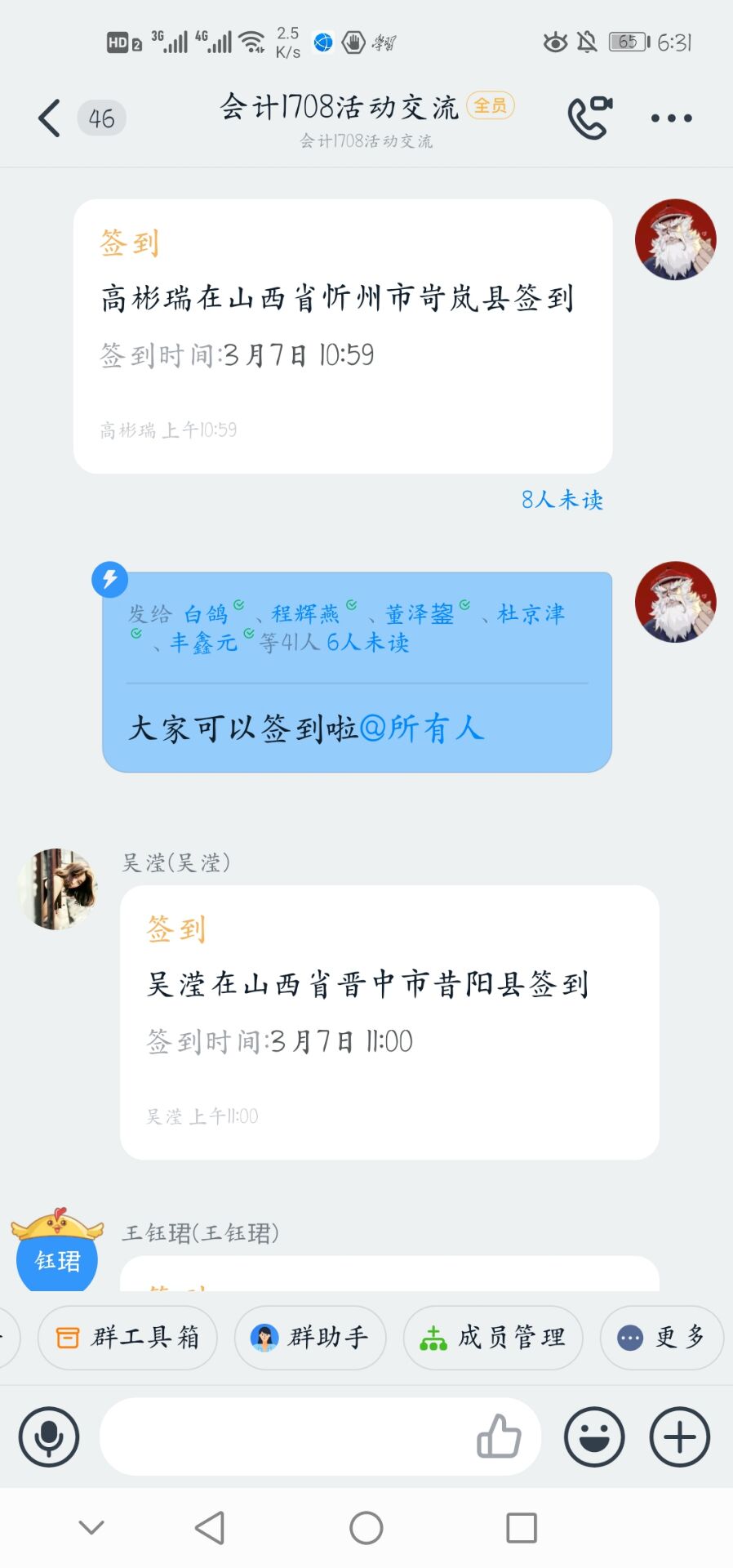Viewport: 733px width, 1568px height.
Task: Open the three-dot group settings menu
Action: click(670, 117)
